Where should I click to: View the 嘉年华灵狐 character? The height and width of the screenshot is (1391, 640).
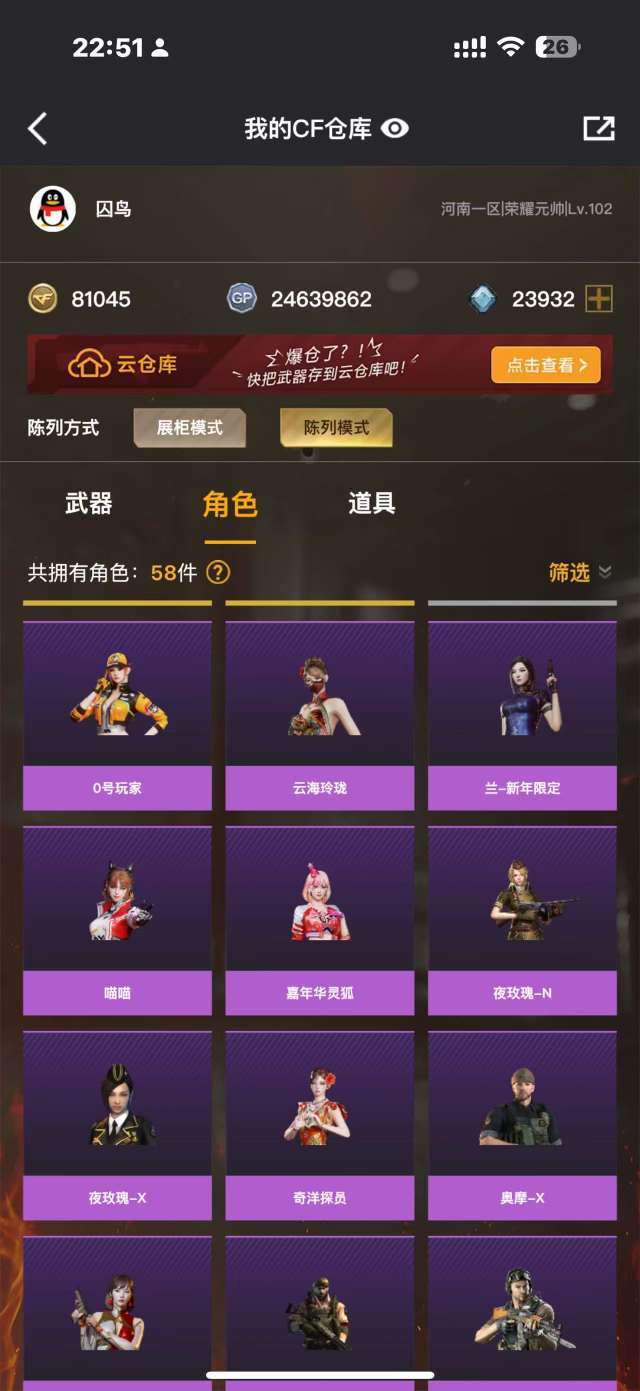coord(320,920)
